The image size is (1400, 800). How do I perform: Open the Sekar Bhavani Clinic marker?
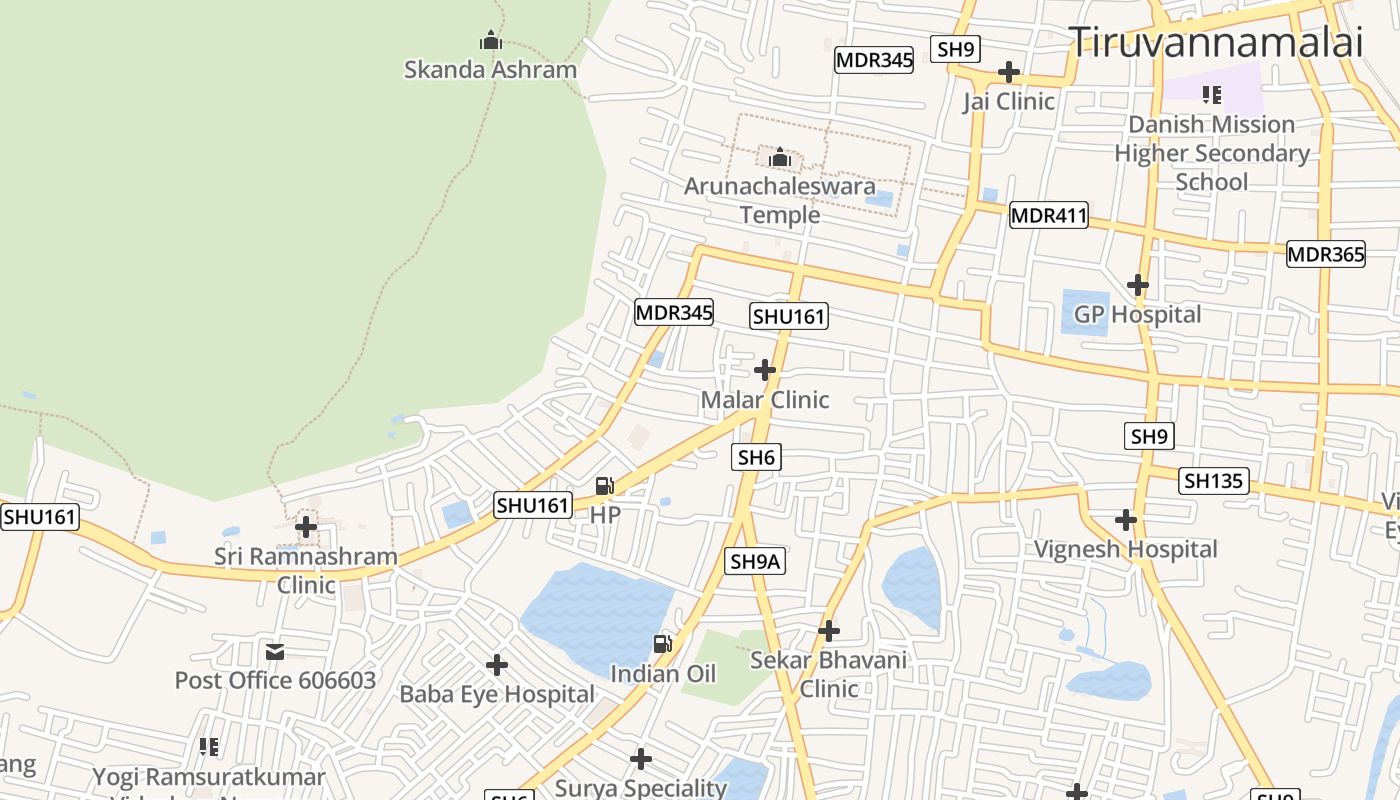click(828, 631)
